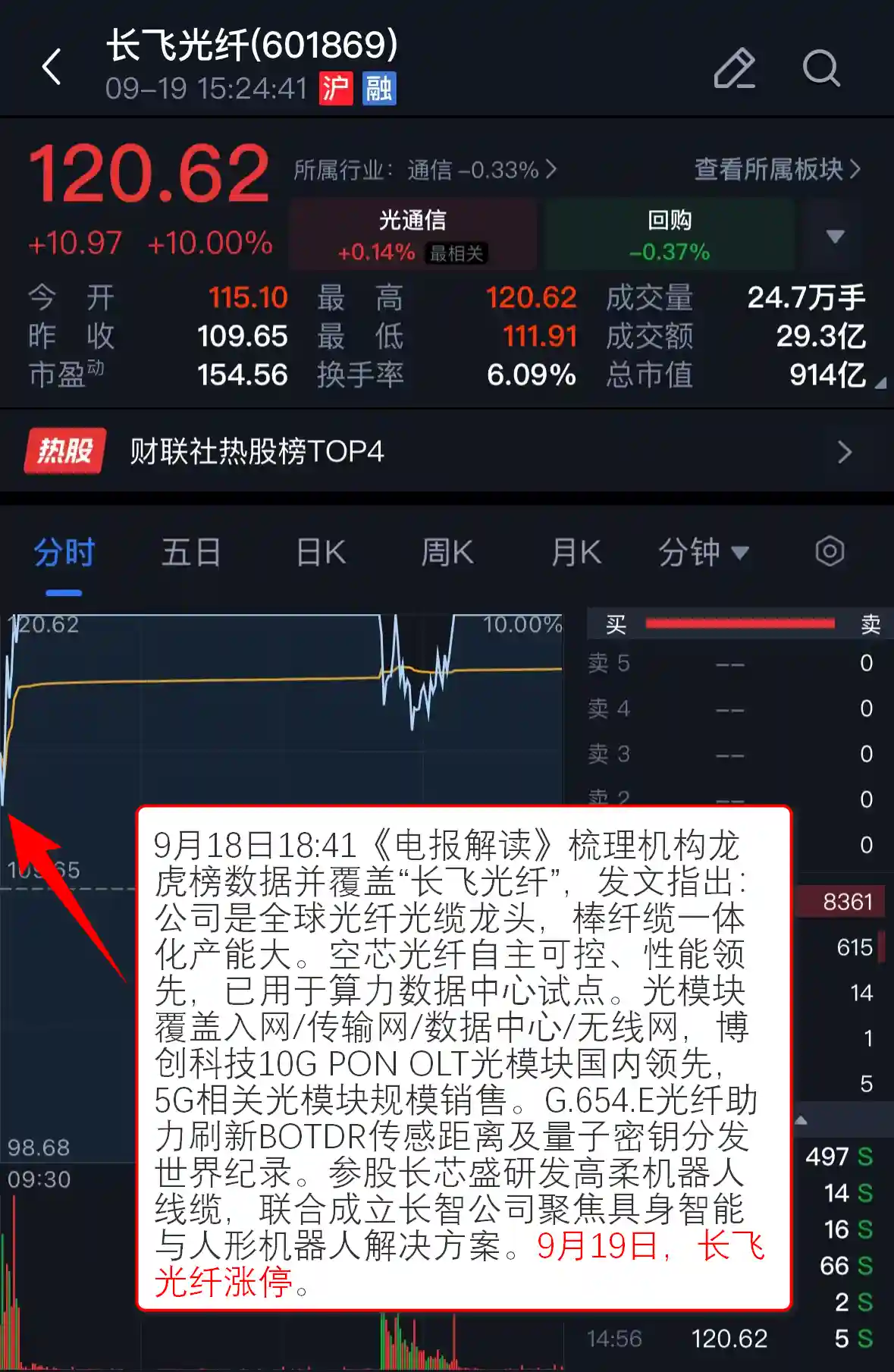
Task: Click the 热股 hot stock badge
Action: [63, 451]
